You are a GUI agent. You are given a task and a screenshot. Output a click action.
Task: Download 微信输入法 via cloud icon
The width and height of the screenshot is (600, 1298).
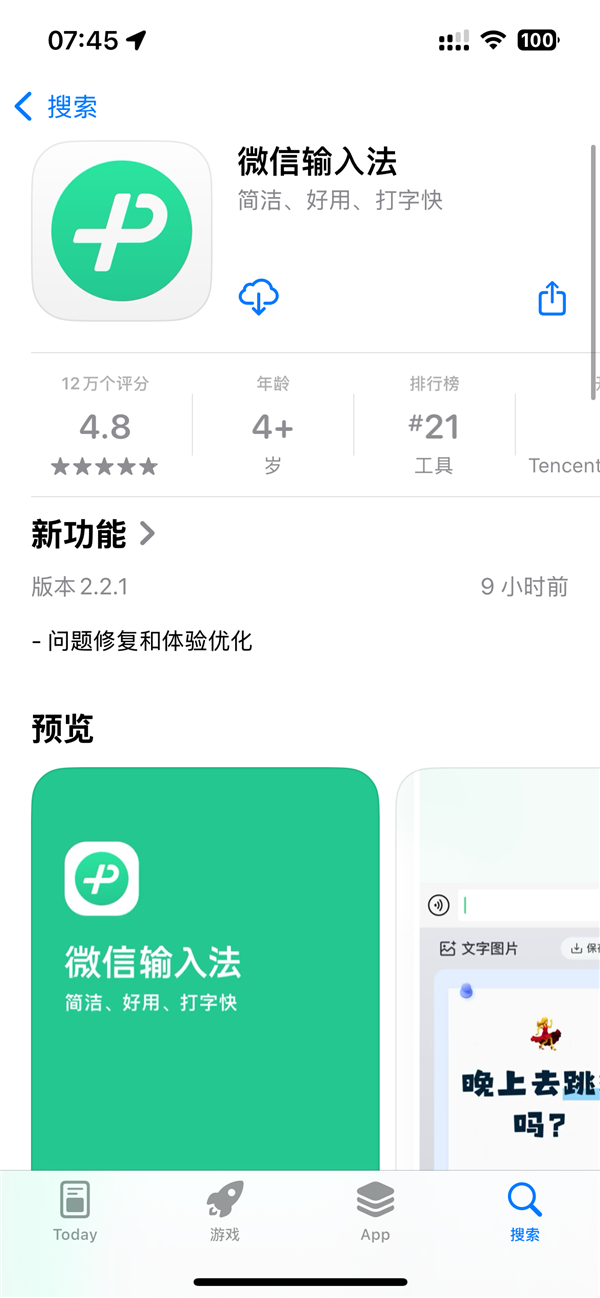point(259,298)
